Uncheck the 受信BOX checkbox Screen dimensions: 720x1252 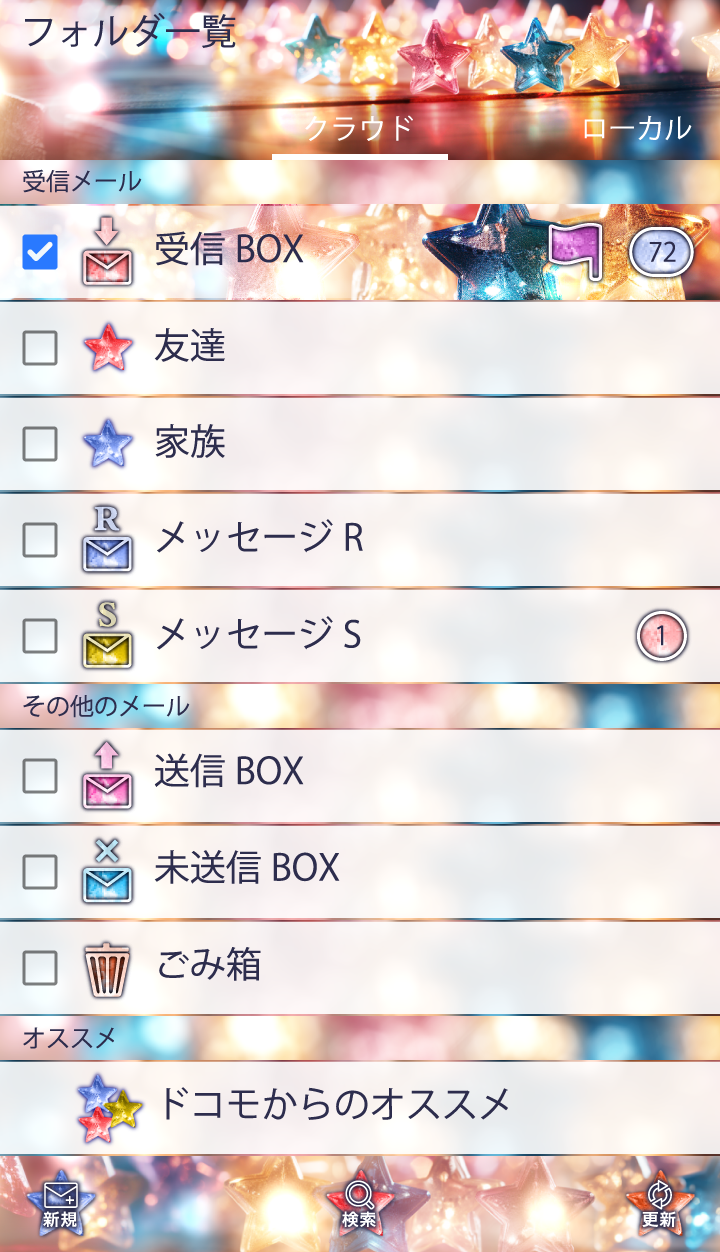40,252
